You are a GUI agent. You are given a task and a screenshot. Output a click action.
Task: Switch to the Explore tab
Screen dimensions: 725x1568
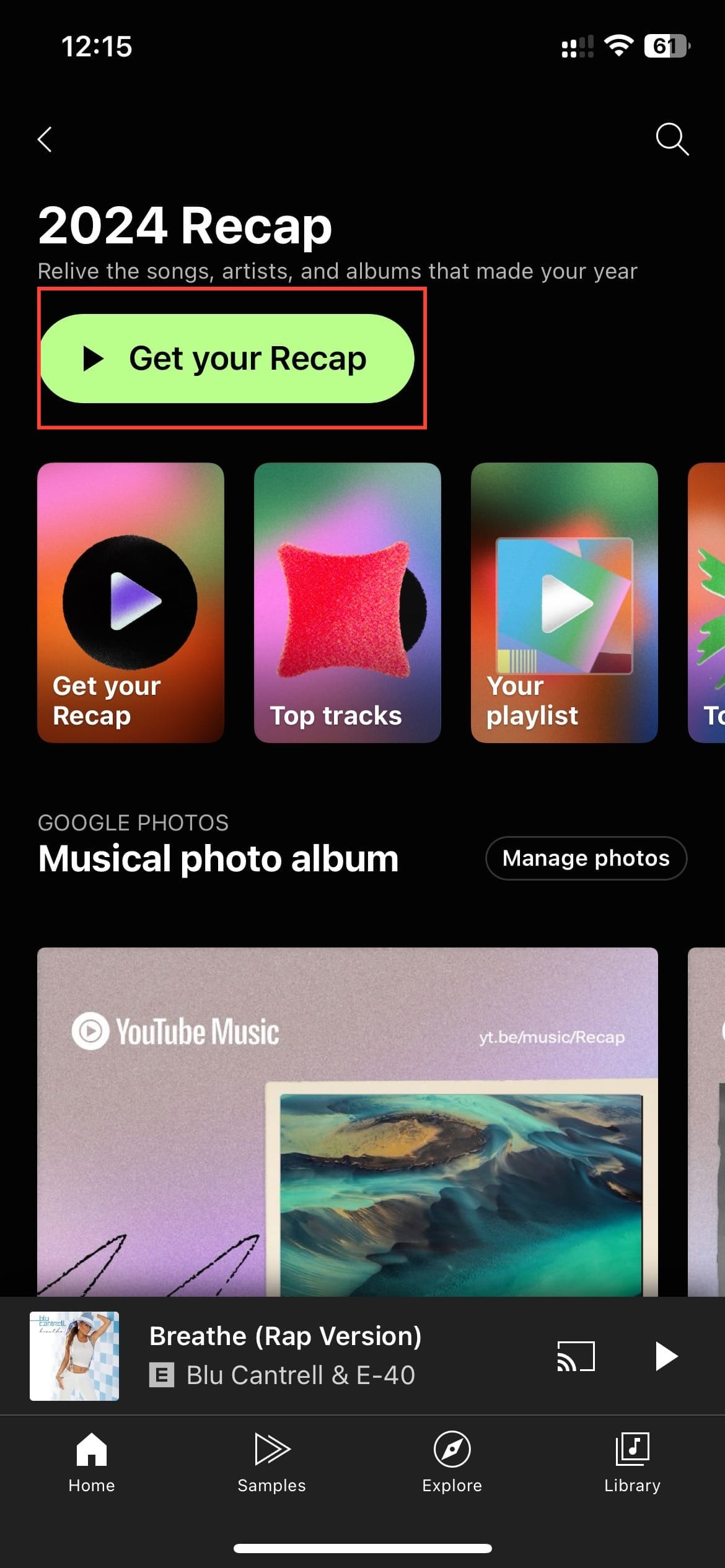pyautogui.click(x=452, y=1461)
